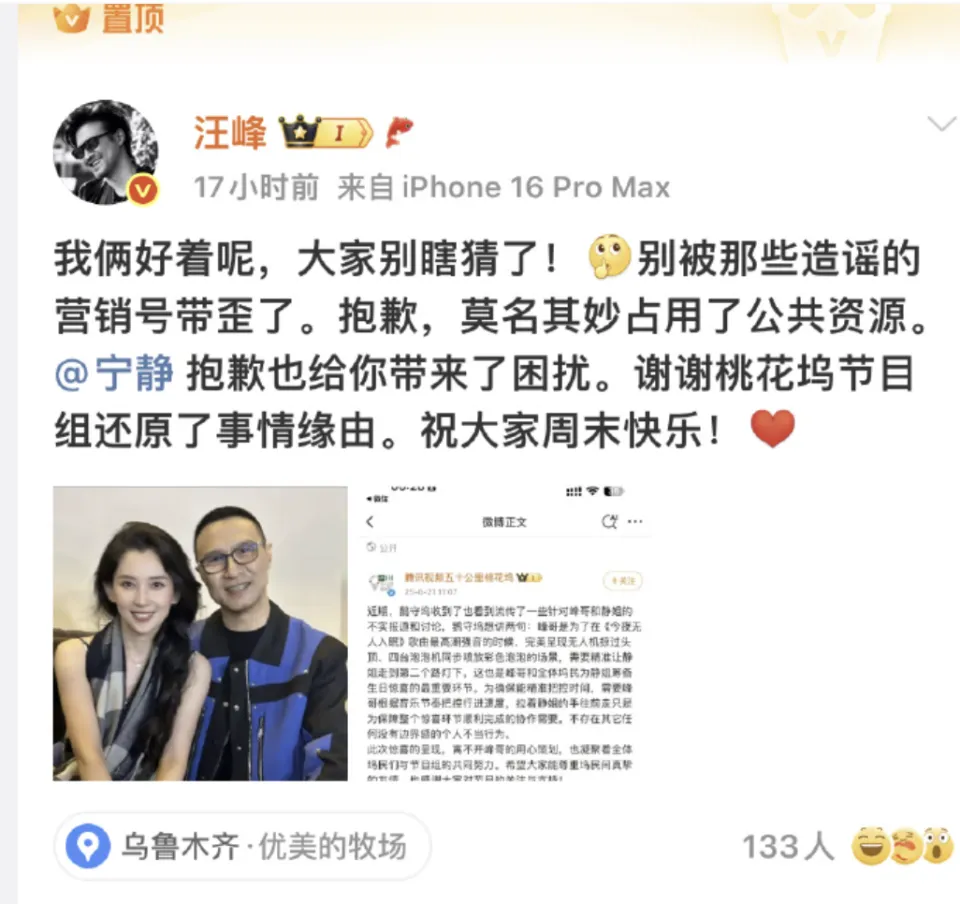The width and height of the screenshot is (960, 904).
Task: Open the @宁静 mention link
Action: (x=115, y=374)
